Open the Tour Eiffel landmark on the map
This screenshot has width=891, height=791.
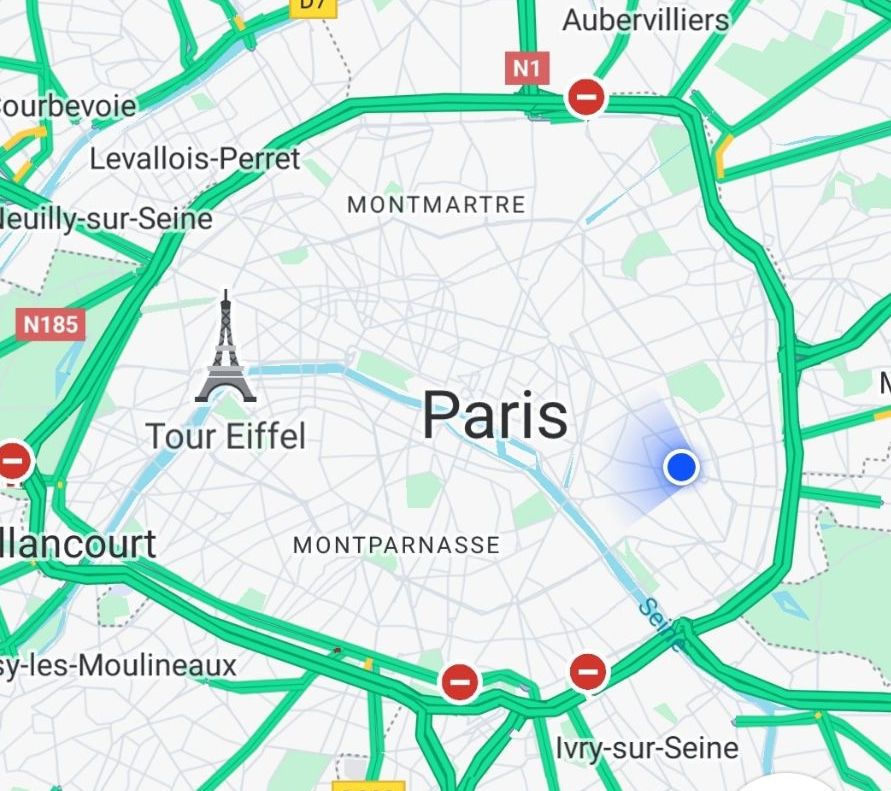point(225,350)
